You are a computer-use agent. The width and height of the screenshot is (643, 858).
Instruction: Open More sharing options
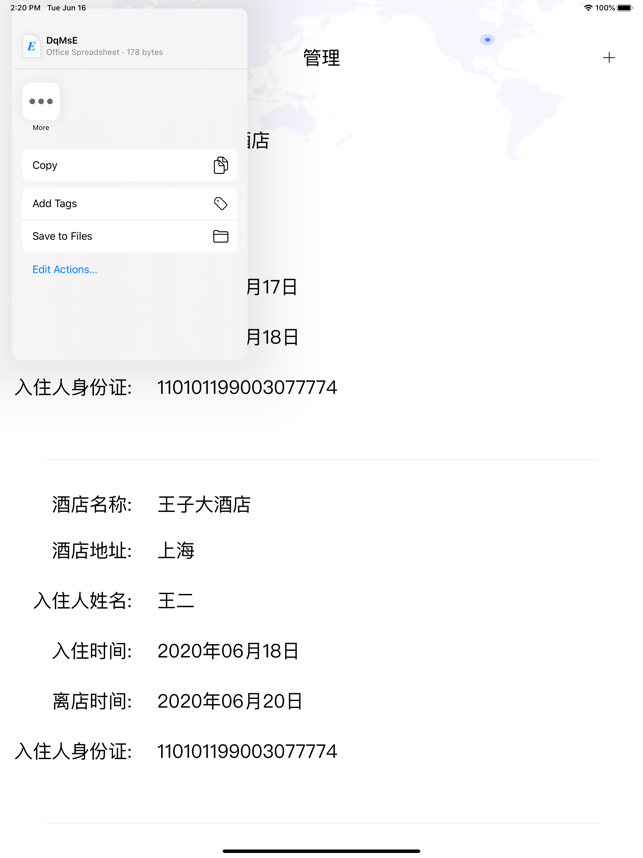pos(41,101)
